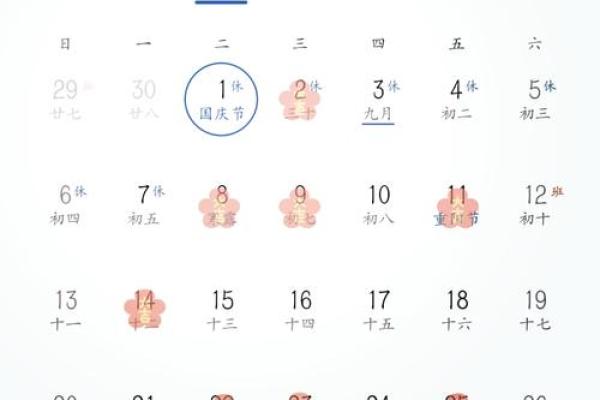Viewport: 600px width, 400px height.
Task: Select Sunday the 13th
Action: pyautogui.click(x=66, y=309)
